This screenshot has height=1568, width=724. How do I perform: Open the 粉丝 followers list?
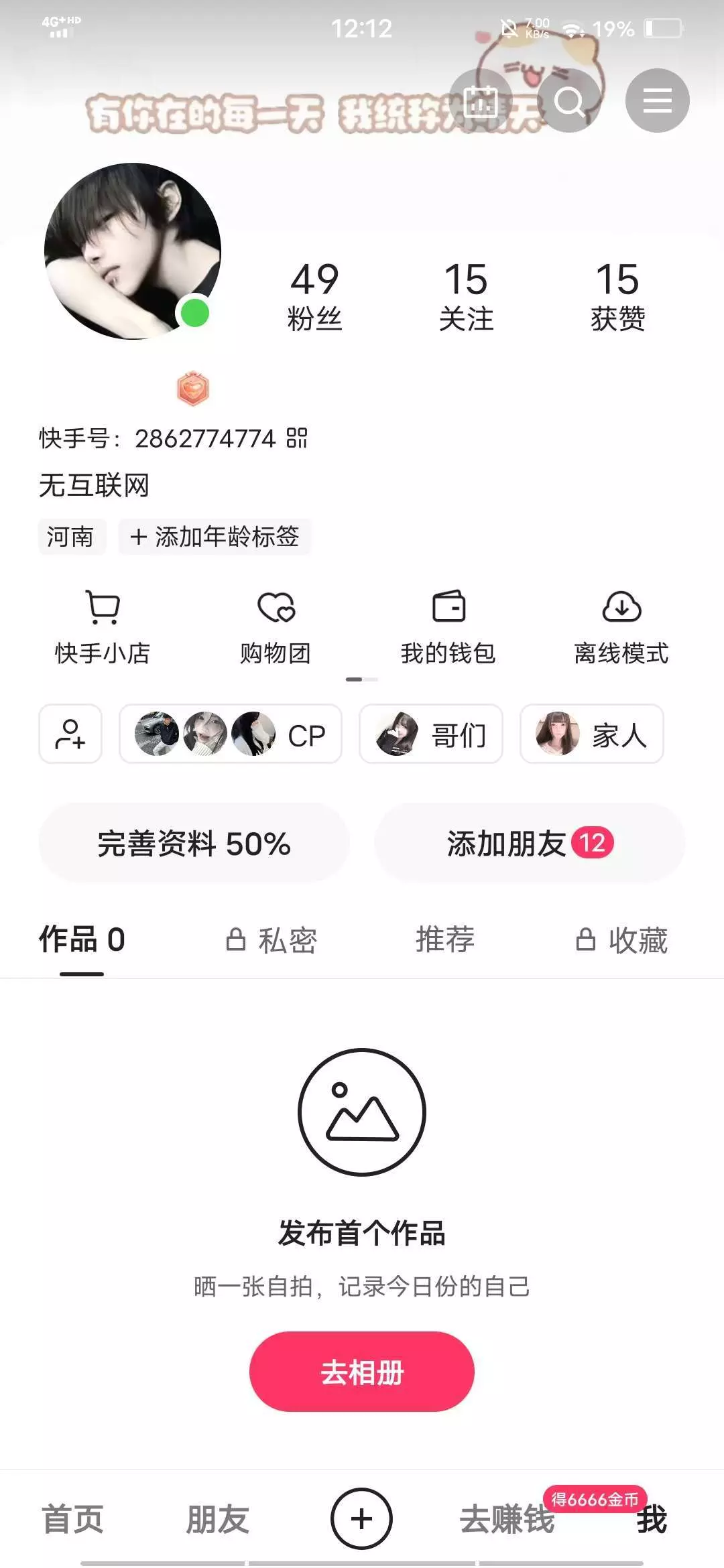coord(314,296)
